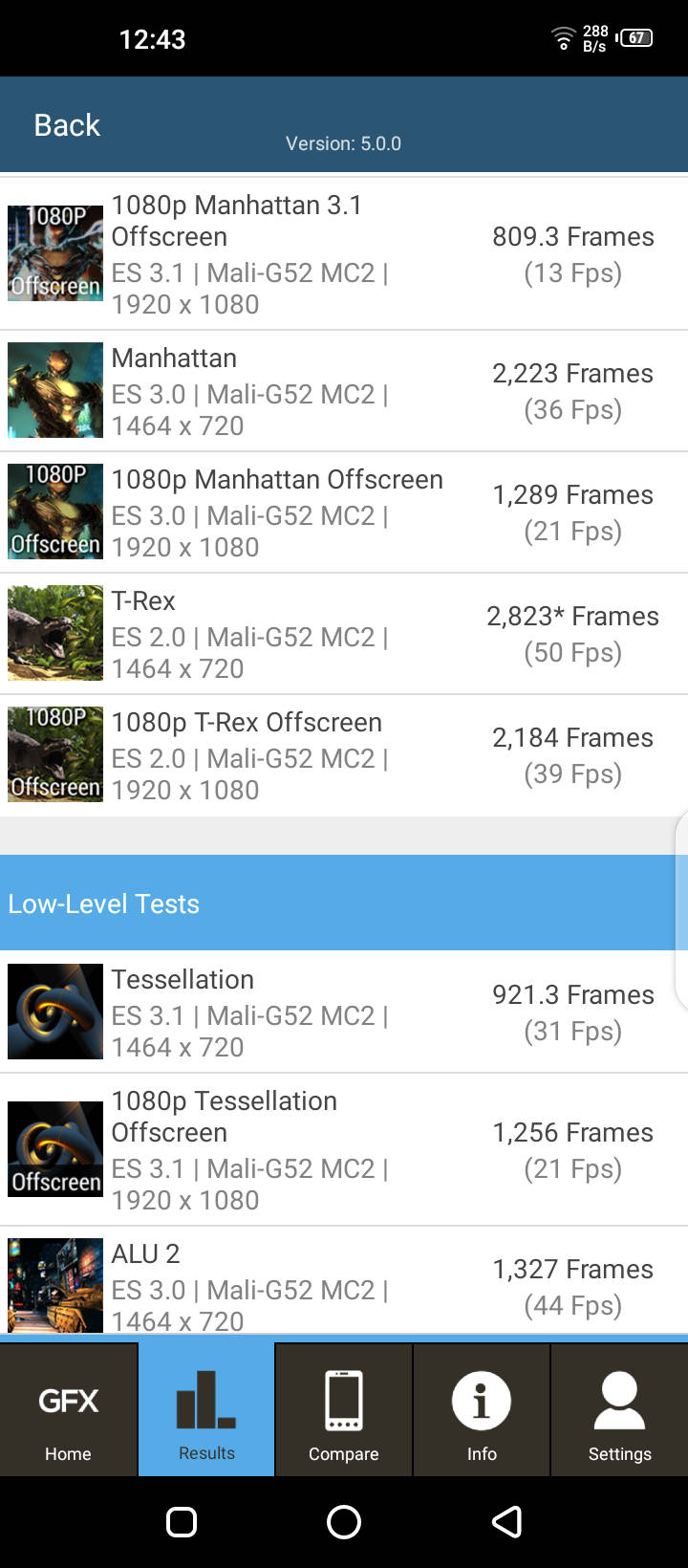Viewport: 688px width, 1568px height.
Task: Tap the system home button
Action: (344, 1521)
